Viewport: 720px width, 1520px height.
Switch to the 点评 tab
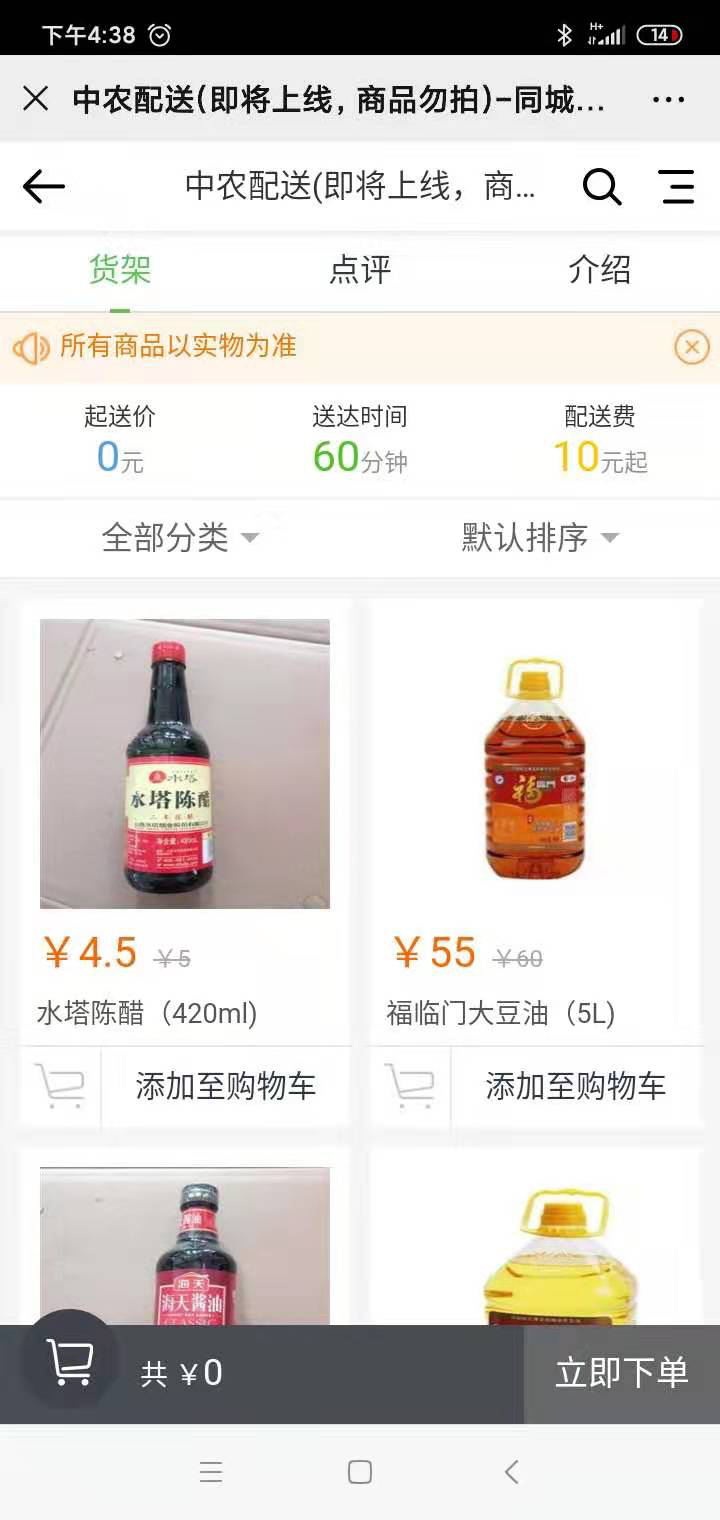(360, 270)
